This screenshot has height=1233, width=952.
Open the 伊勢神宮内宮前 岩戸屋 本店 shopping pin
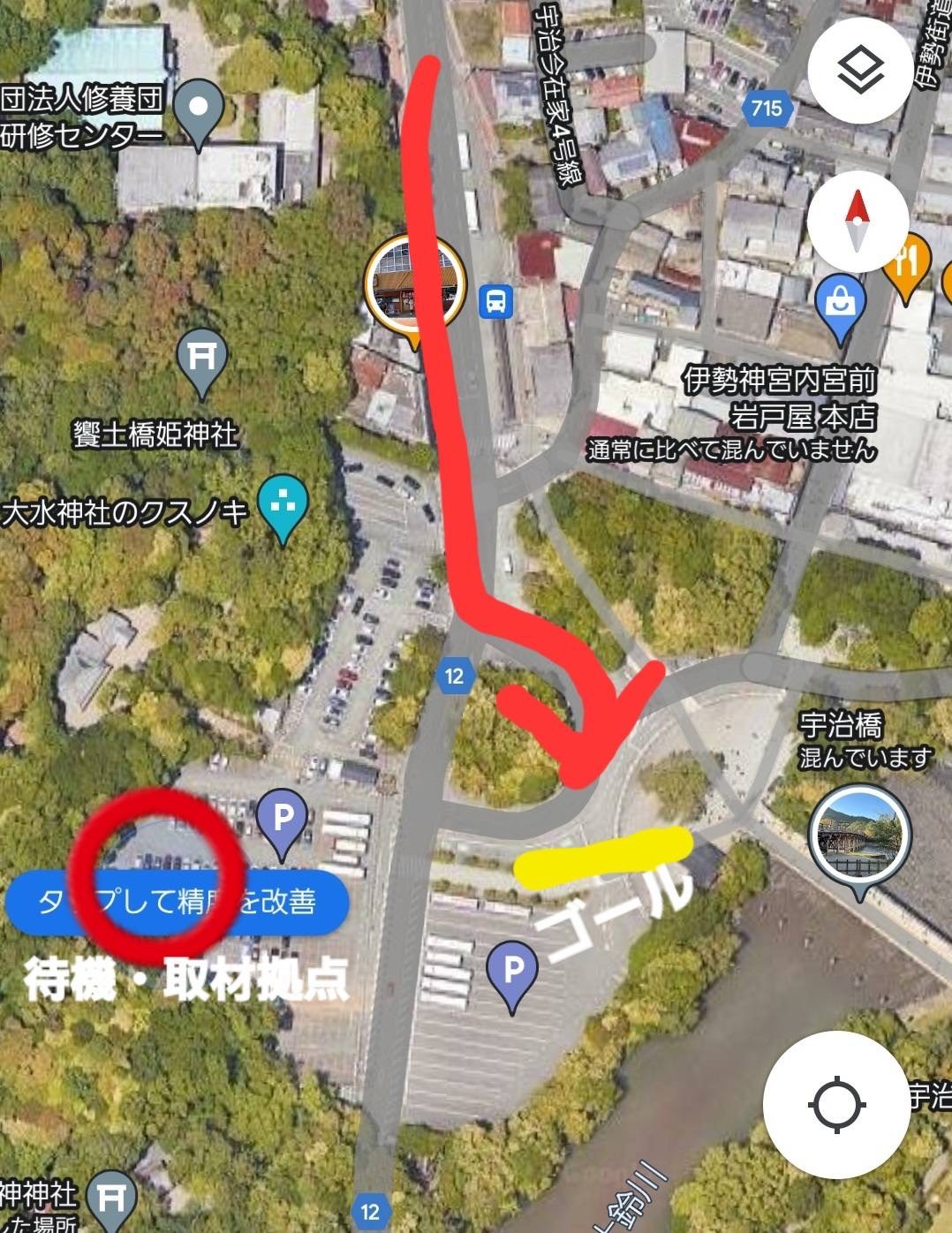(840, 306)
